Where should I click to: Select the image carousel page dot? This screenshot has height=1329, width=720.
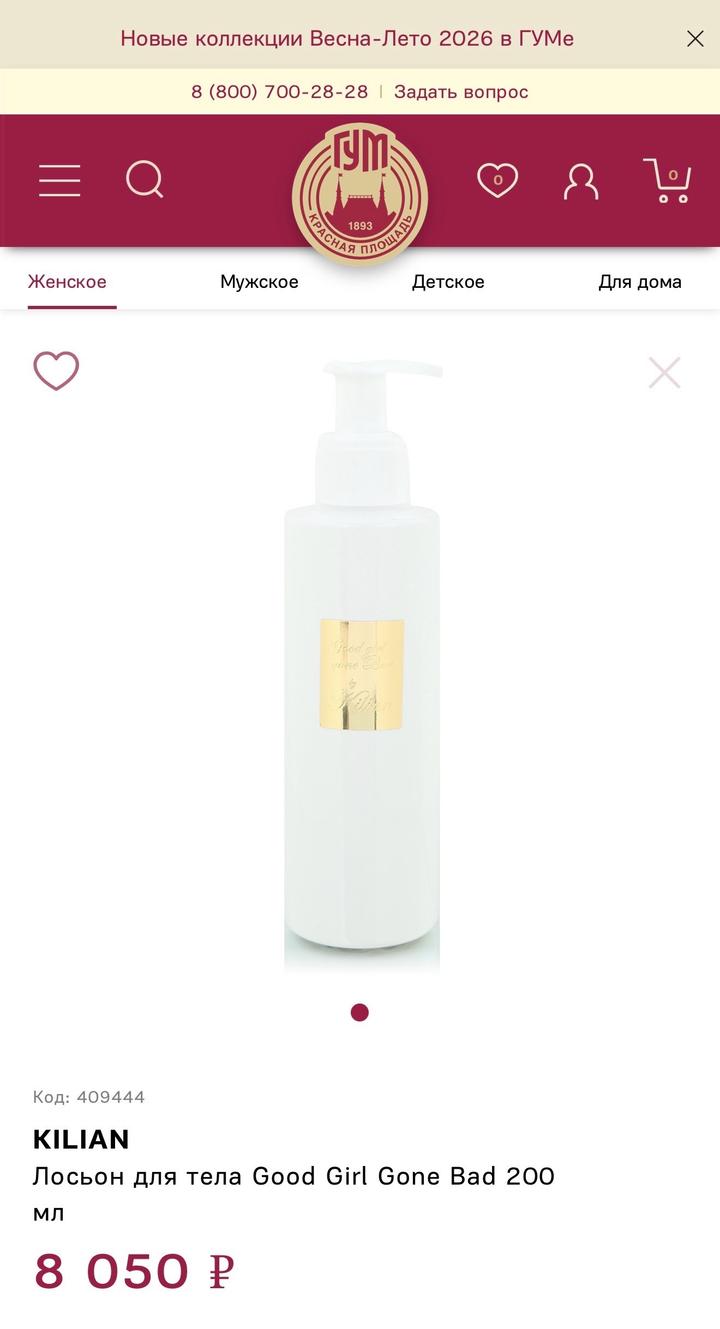(x=360, y=1012)
